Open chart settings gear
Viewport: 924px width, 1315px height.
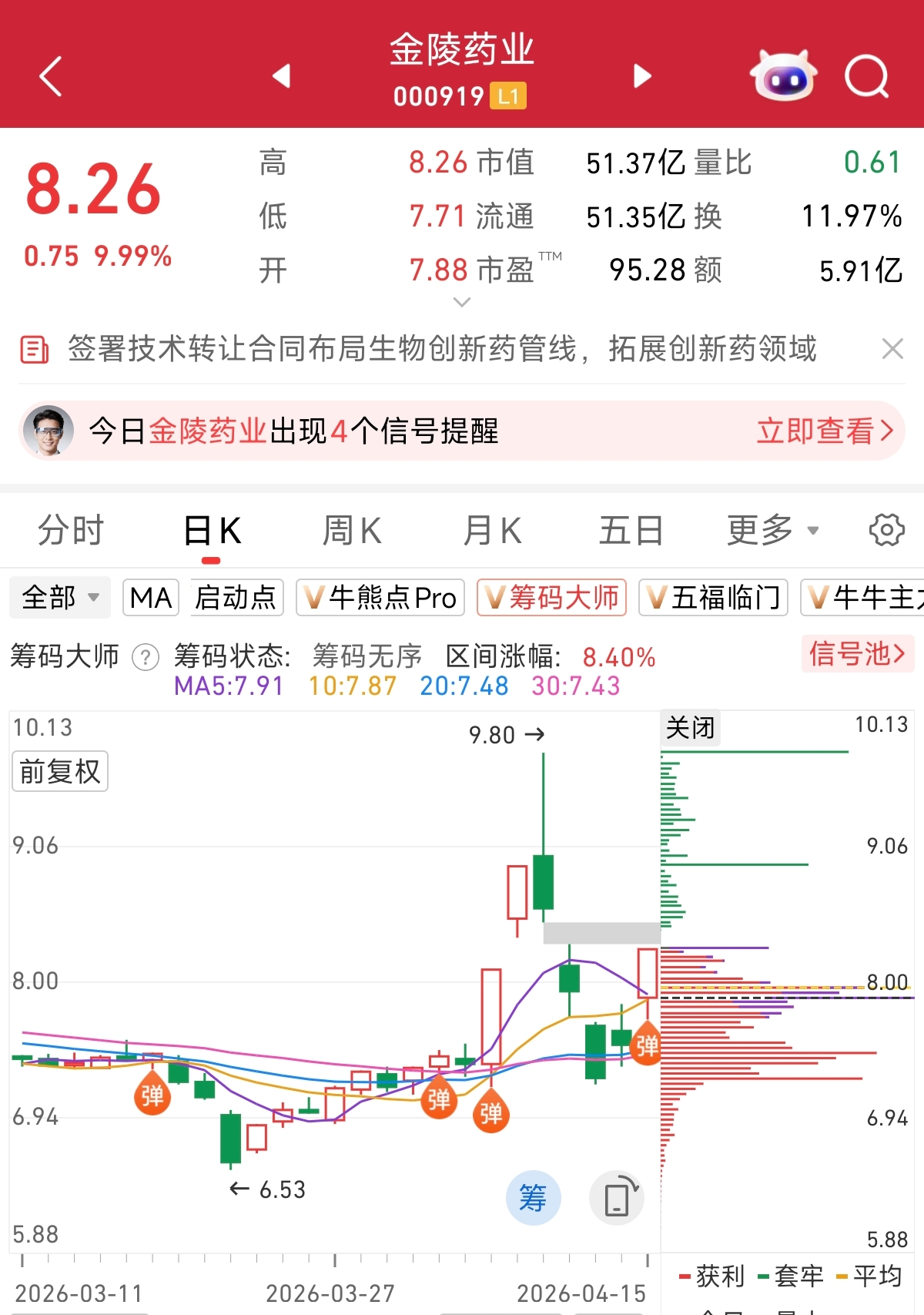[886, 531]
